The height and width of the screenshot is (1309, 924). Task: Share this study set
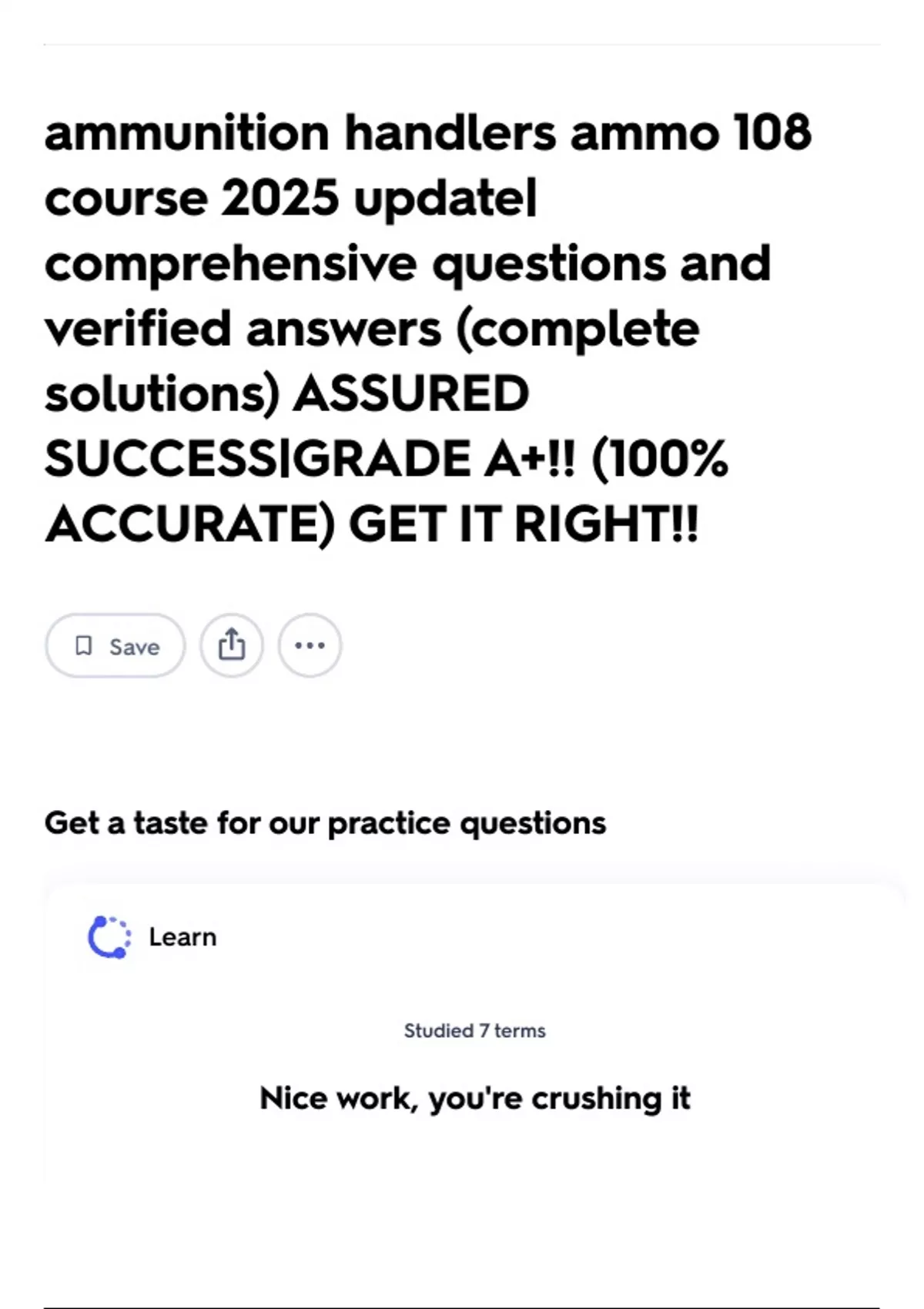232,645
